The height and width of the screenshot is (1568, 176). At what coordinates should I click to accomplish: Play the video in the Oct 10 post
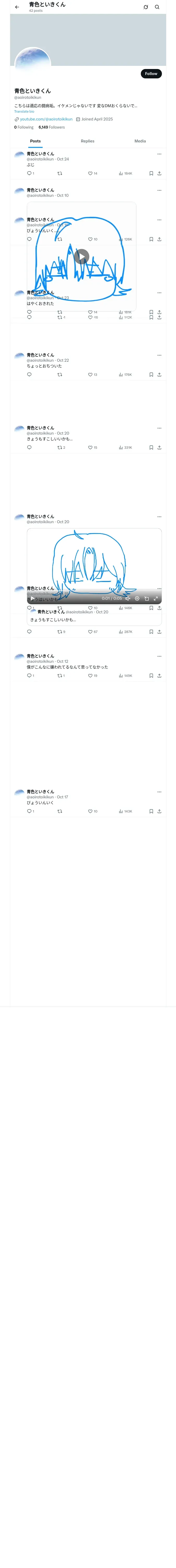tap(81, 256)
